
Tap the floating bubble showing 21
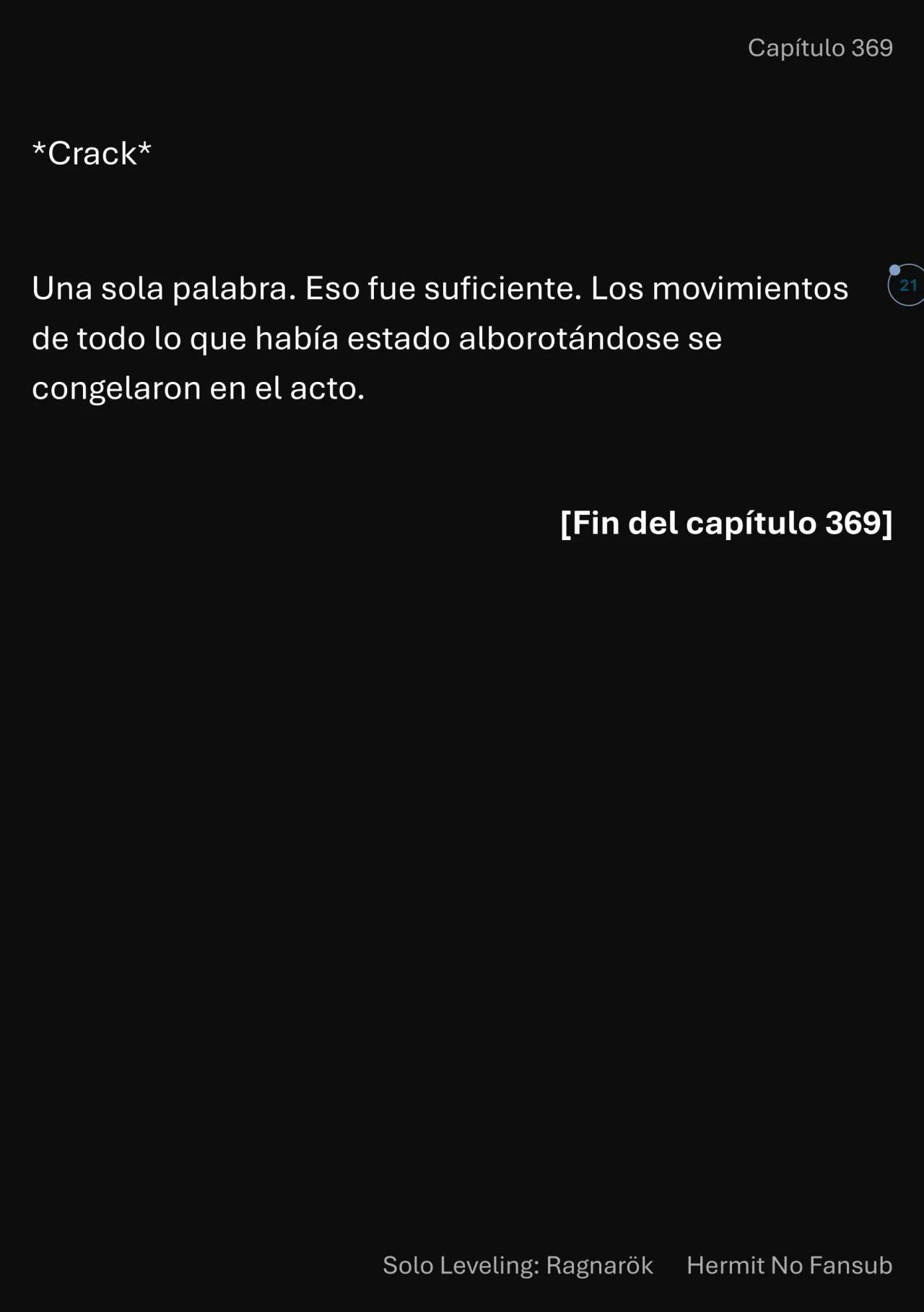(907, 285)
